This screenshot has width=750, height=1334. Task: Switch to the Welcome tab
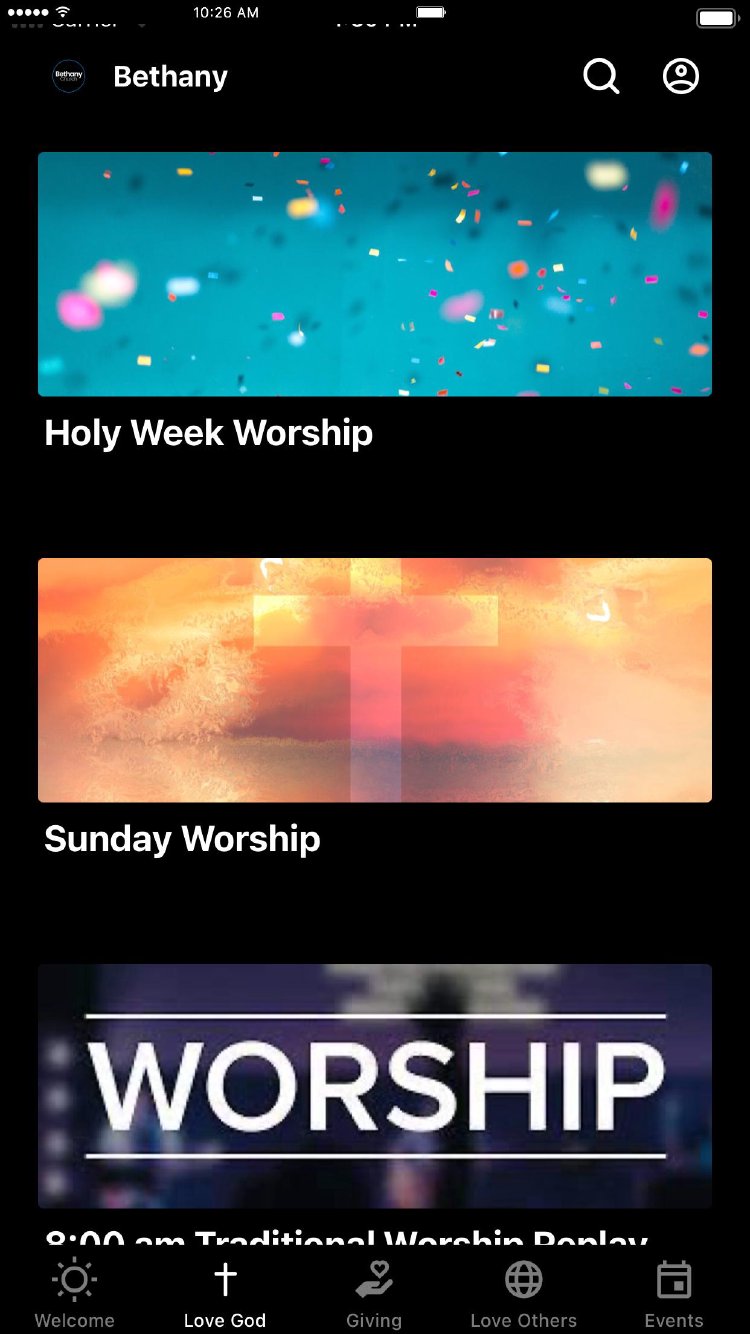pyautogui.click(x=75, y=1294)
